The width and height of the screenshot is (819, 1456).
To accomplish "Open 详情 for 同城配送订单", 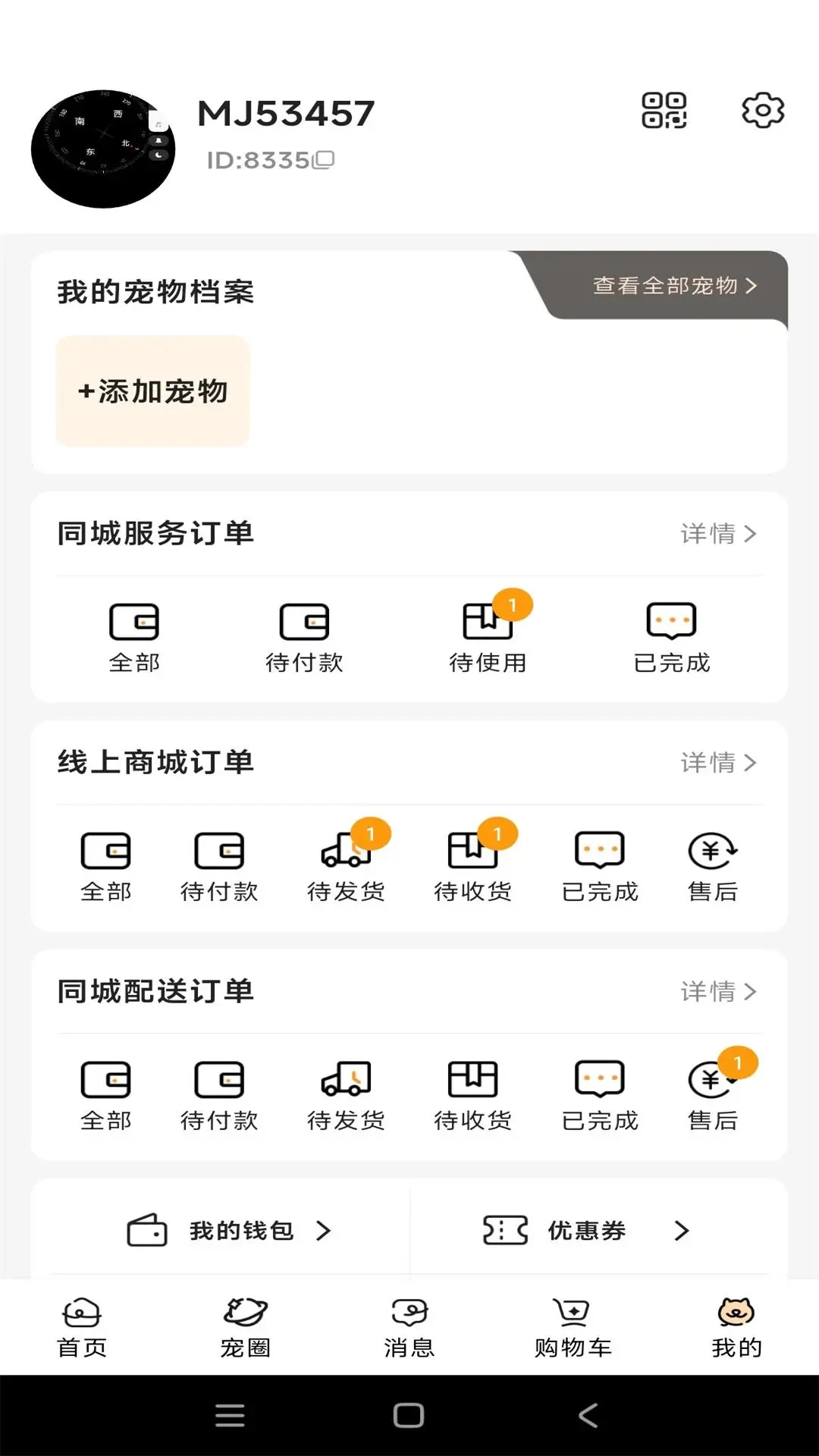I will [717, 992].
